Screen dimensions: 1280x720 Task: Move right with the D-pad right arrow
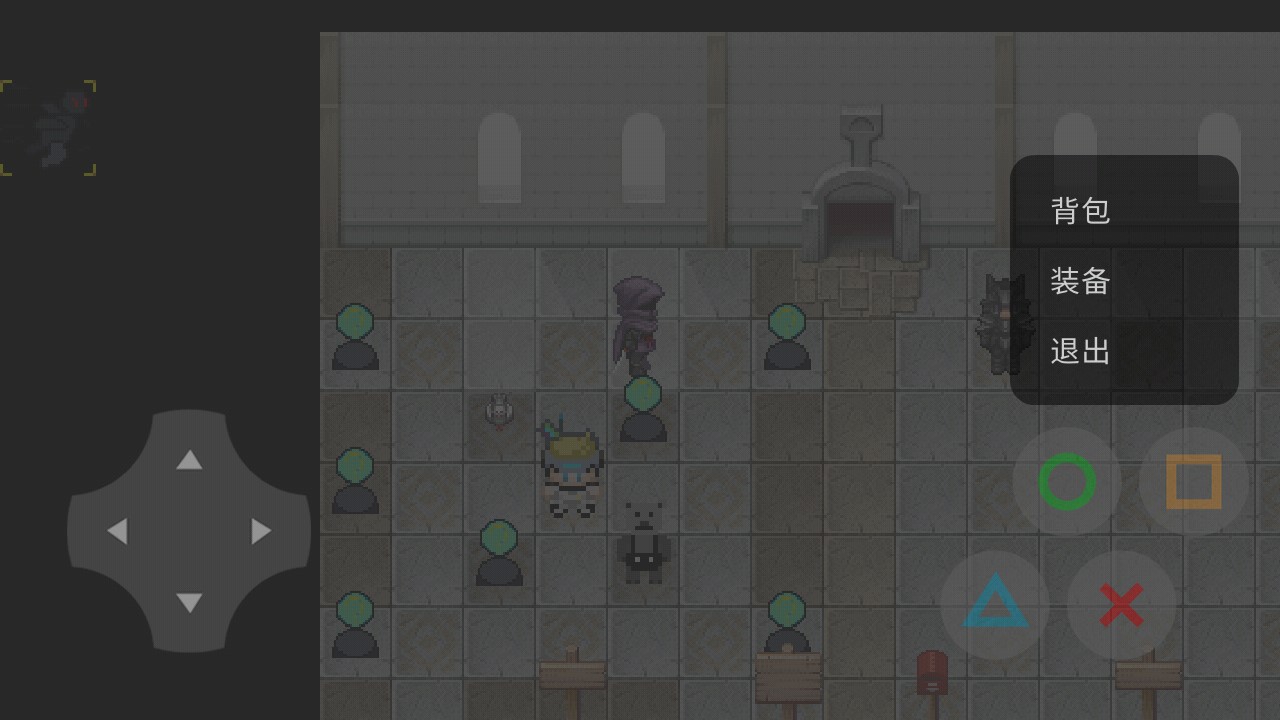(261, 531)
